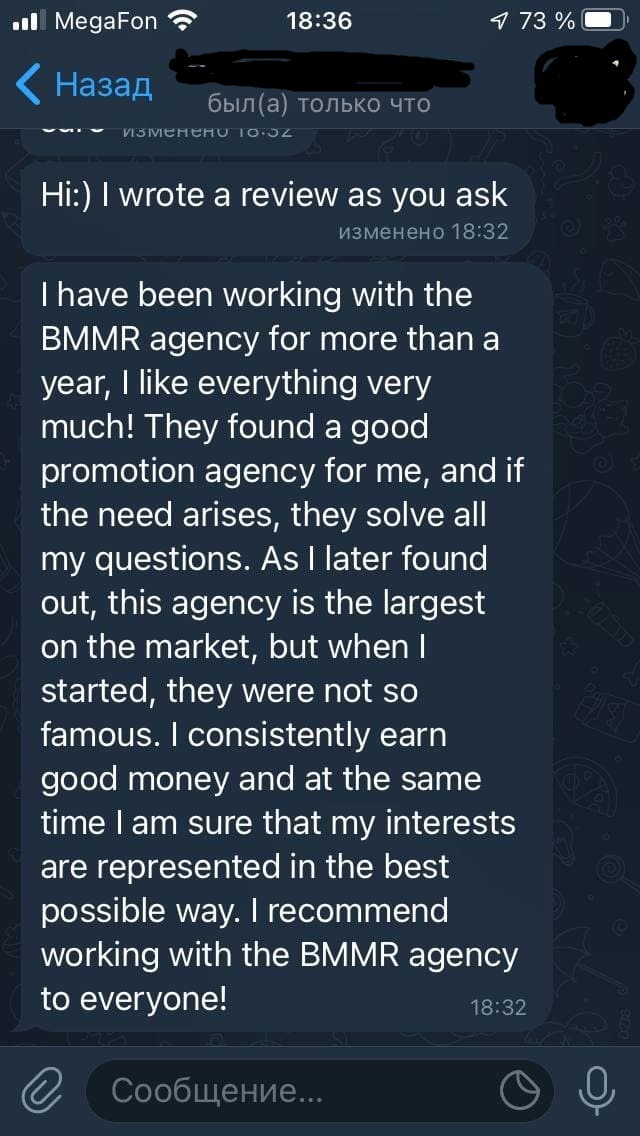
Task: Tap the attach file paperclip icon
Action: (42, 1090)
